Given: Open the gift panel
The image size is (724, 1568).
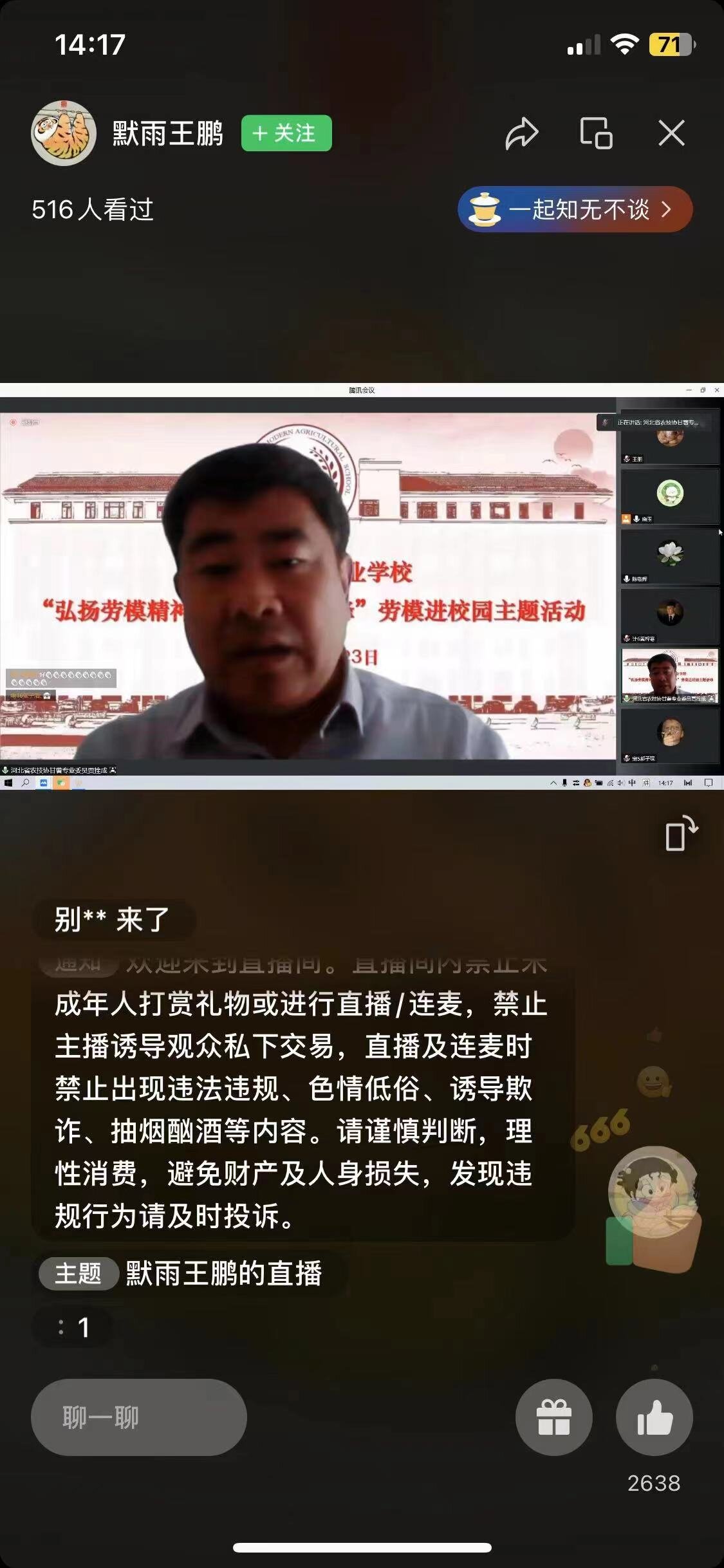Looking at the screenshot, I should click(x=553, y=1417).
